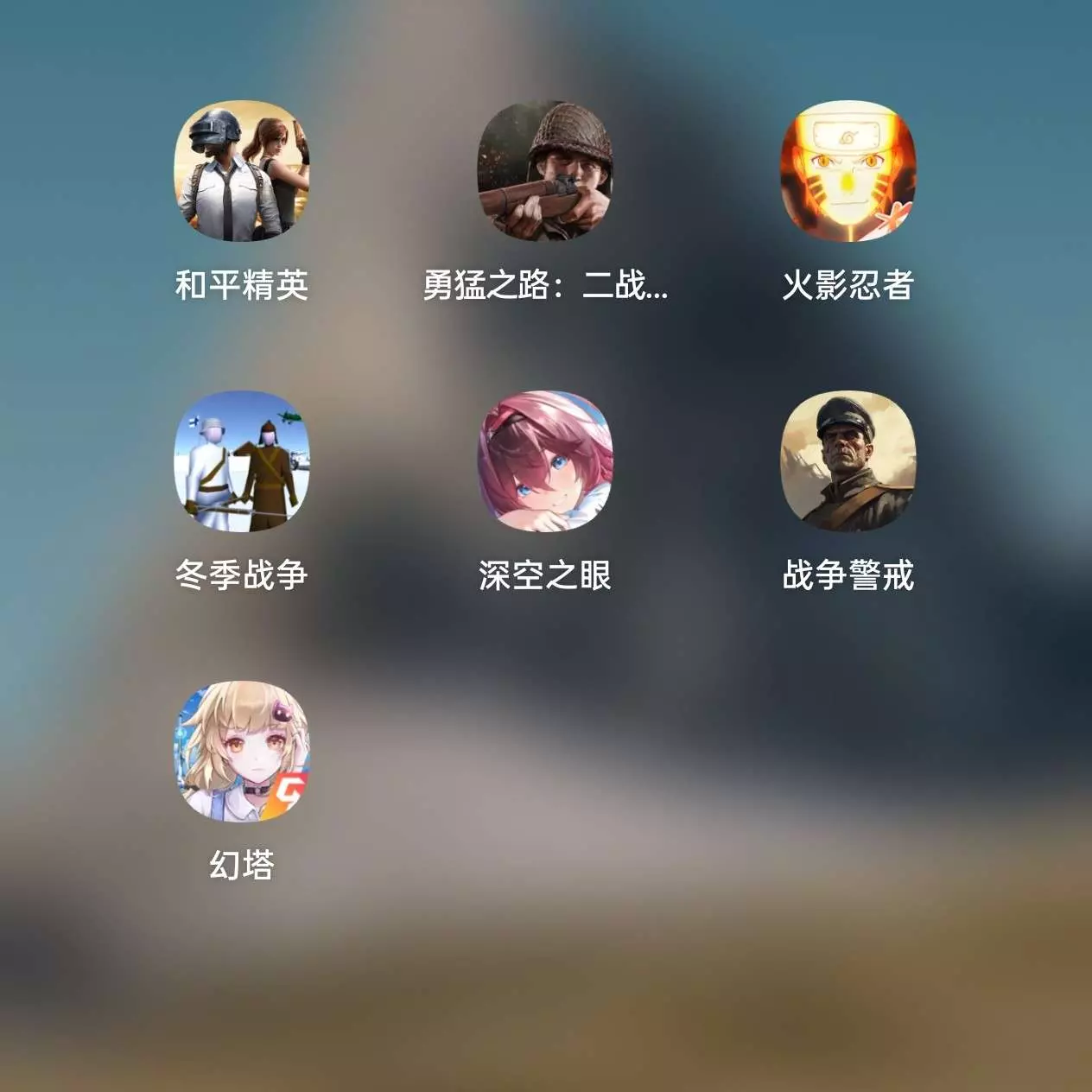Open 深空之眼 from the folder
The image size is (1092, 1092).
[545, 461]
